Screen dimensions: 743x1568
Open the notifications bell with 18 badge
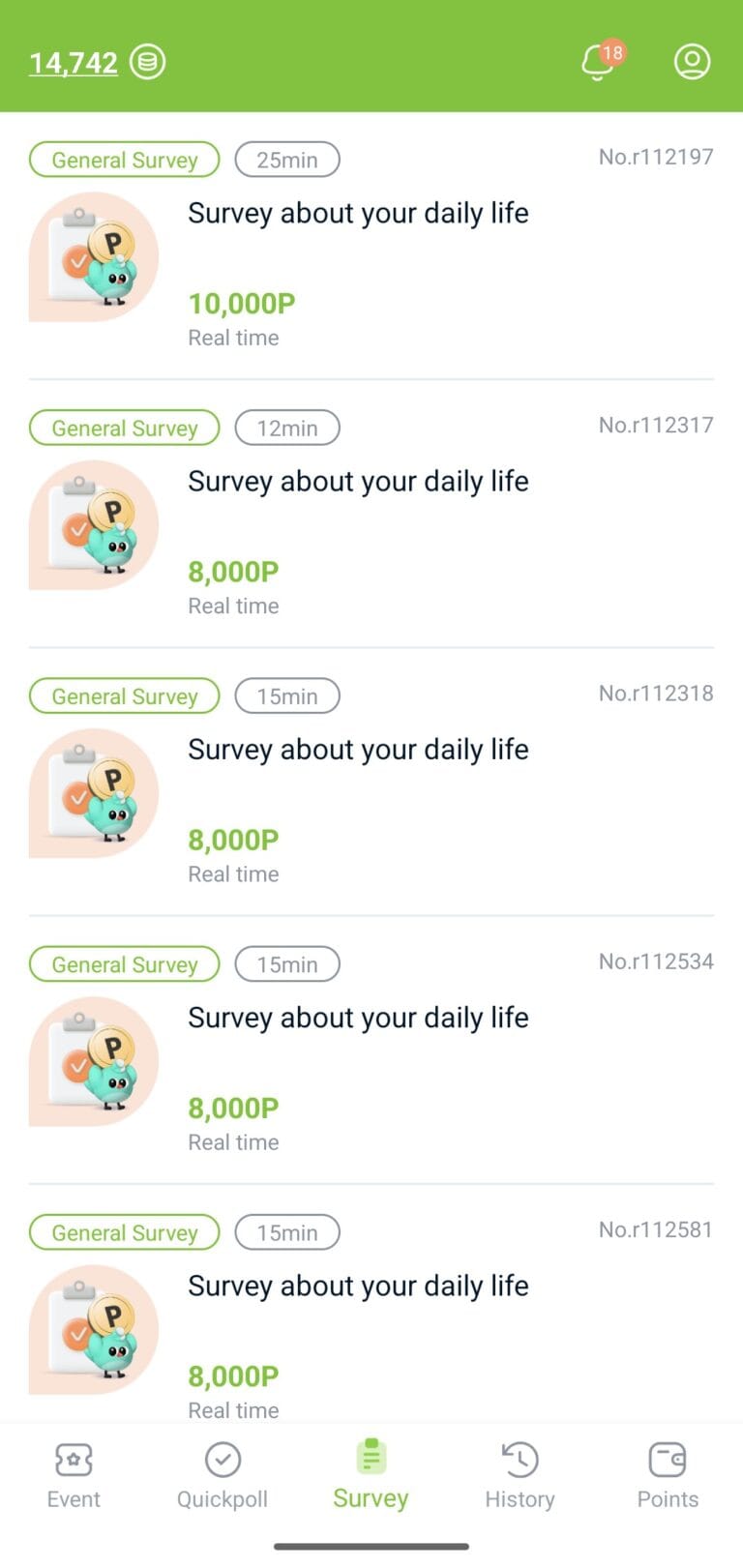pyautogui.click(x=599, y=63)
